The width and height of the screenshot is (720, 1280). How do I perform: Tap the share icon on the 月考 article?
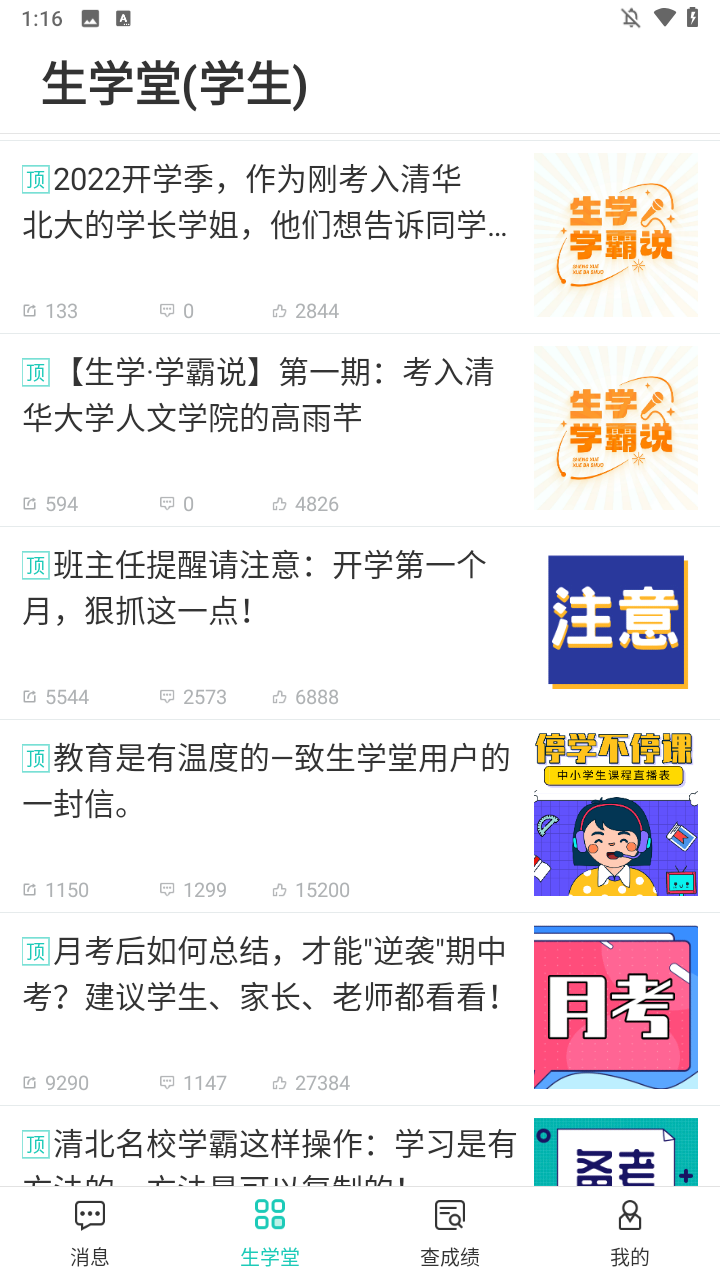pos(29,1083)
